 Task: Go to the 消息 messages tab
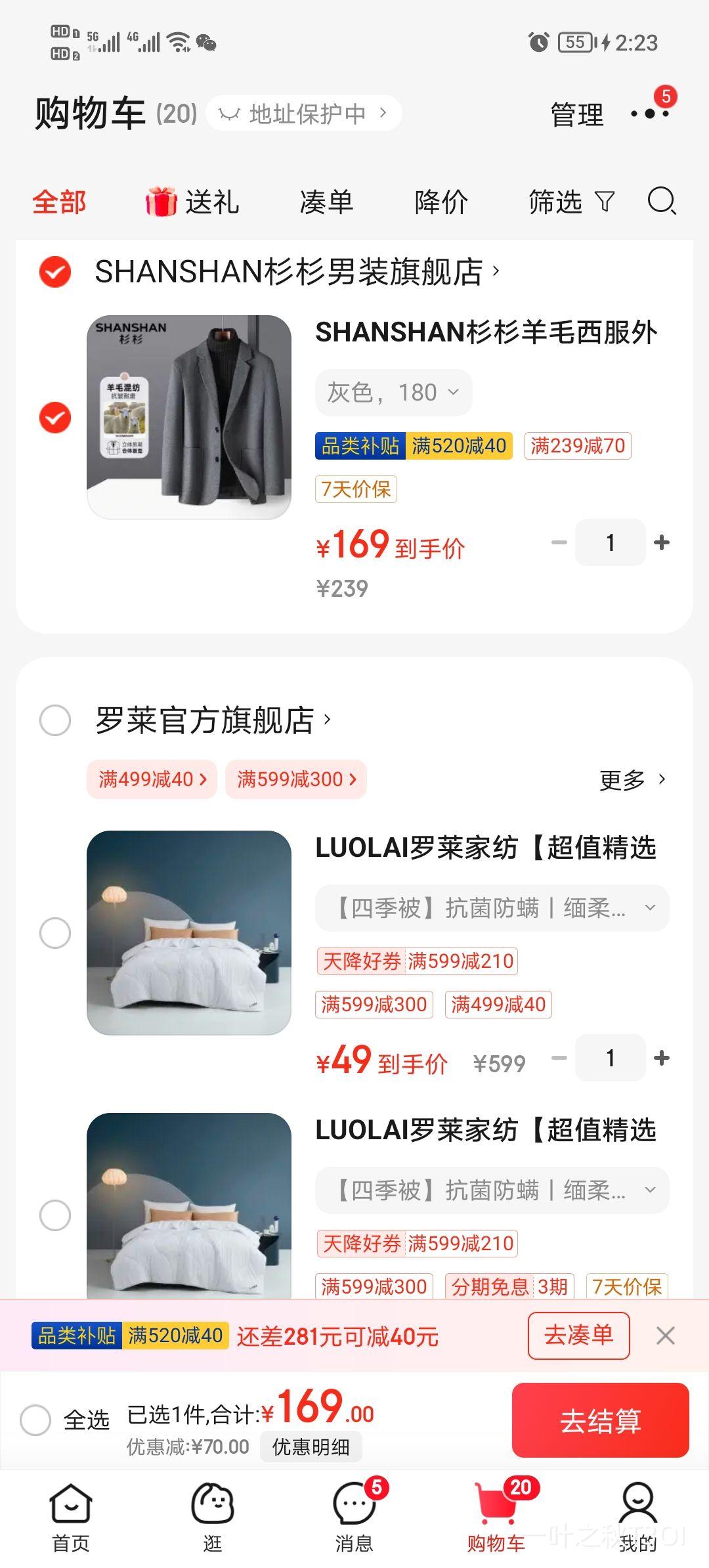pos(354,1515)
